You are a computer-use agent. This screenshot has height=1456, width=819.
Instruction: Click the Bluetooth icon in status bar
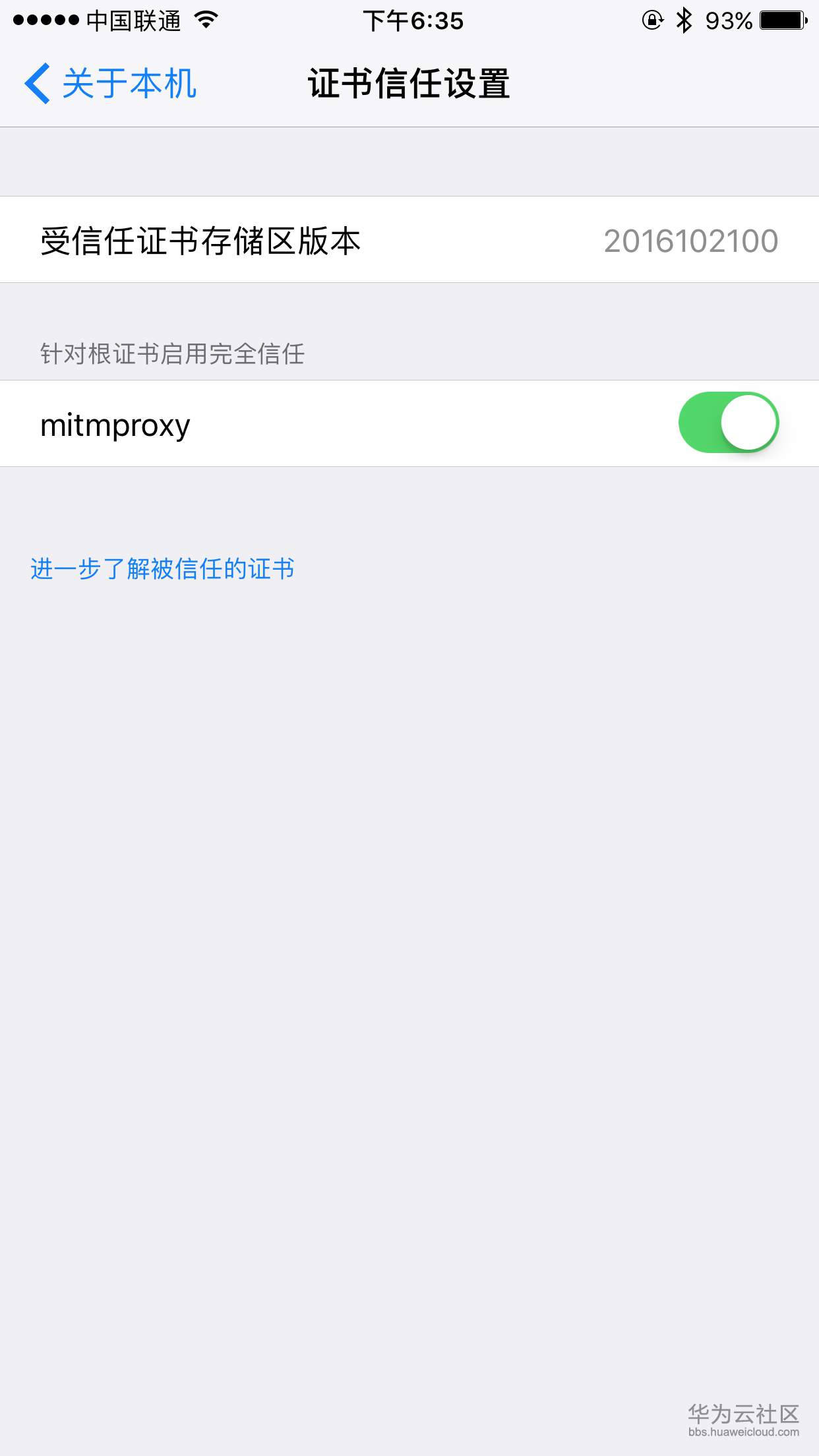[686, 20]
